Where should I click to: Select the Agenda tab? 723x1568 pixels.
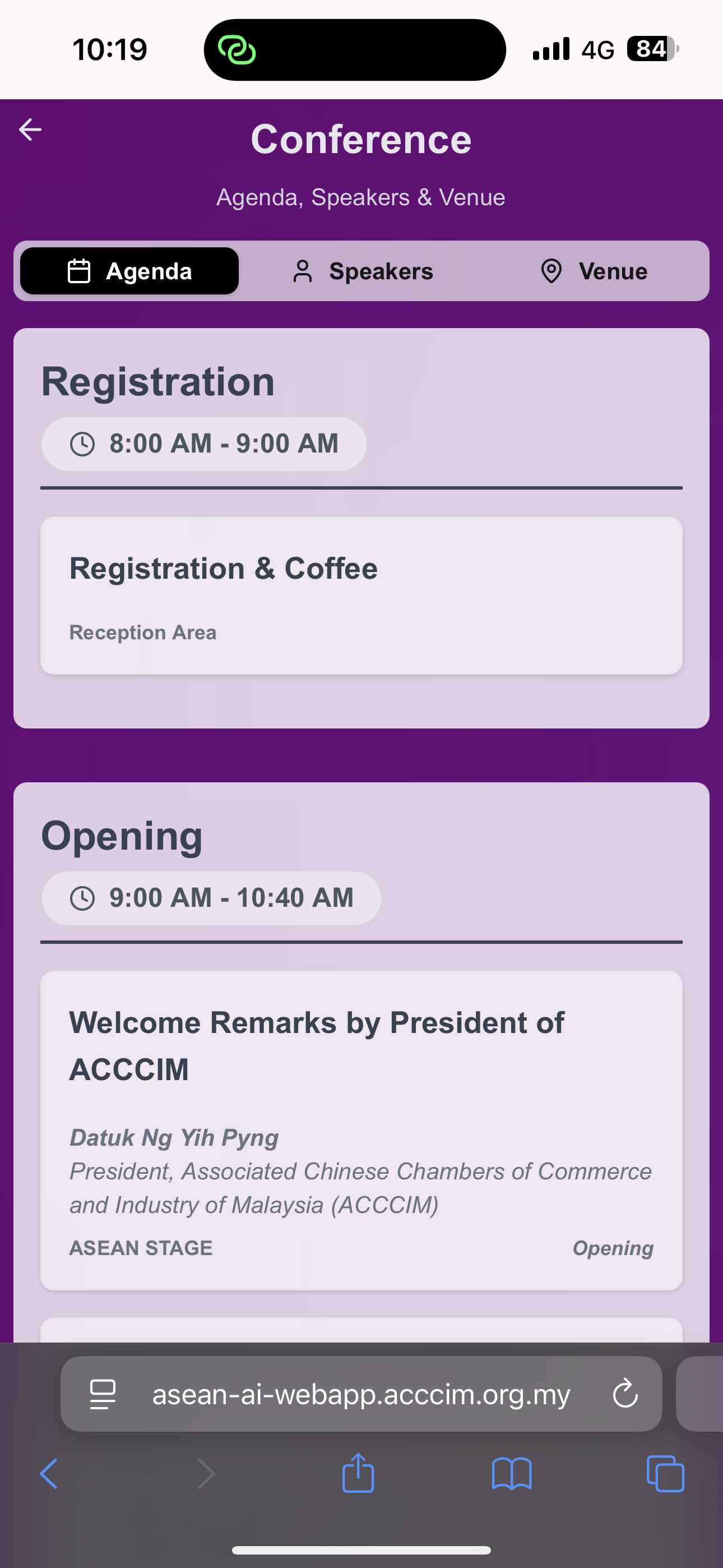click(129, 271)
